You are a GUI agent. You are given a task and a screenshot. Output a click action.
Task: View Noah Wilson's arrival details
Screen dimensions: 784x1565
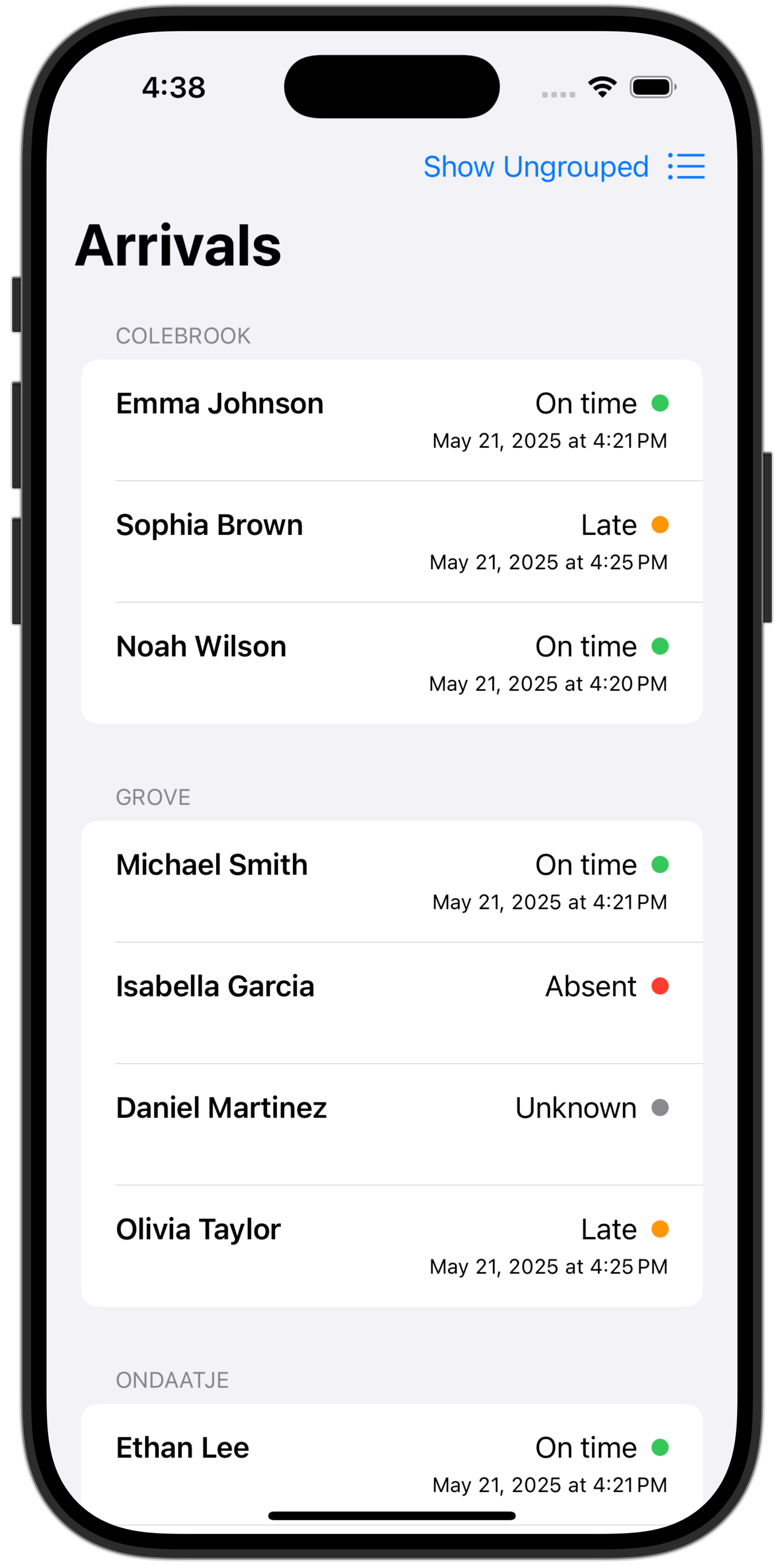pos(391,663)
